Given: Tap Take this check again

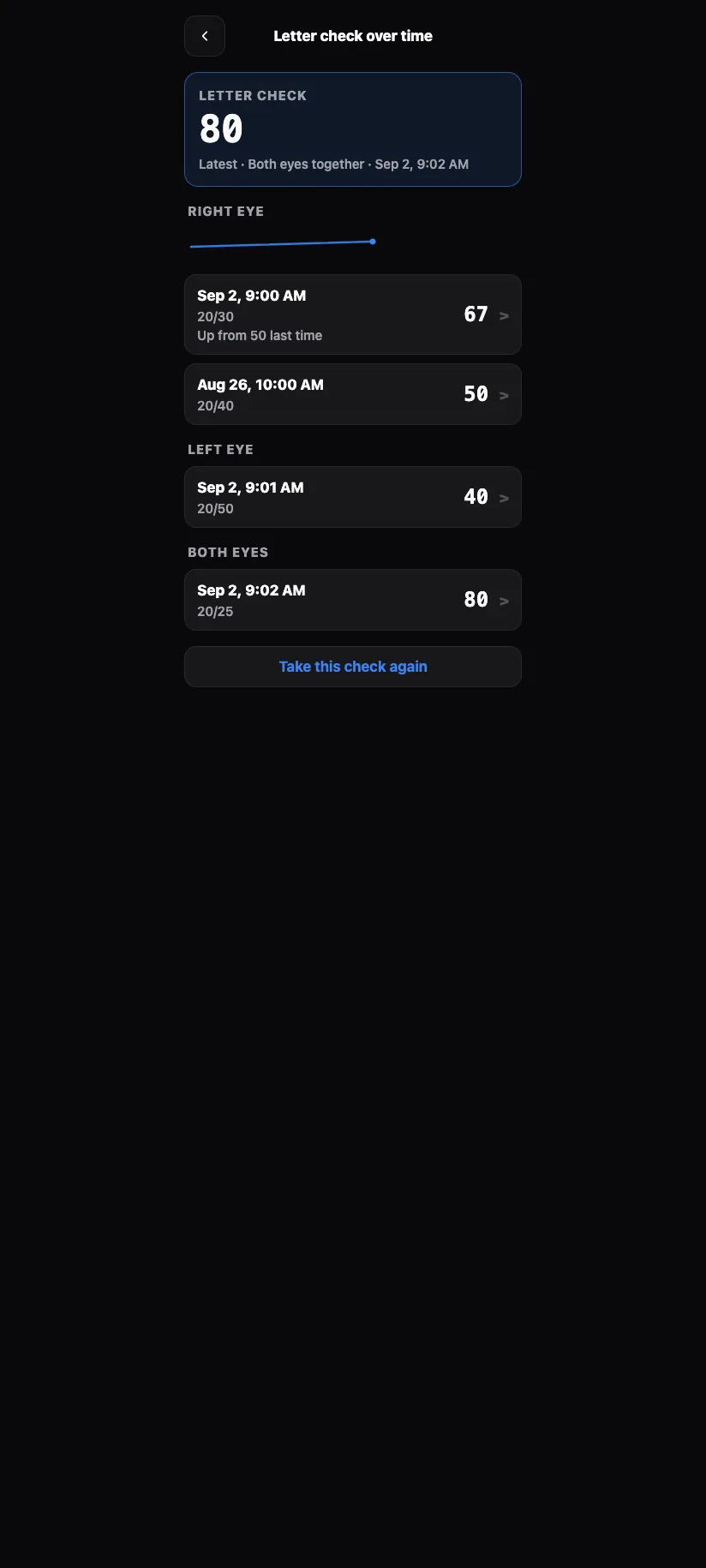Looking at the screenshot, I should tap(353, 667).
